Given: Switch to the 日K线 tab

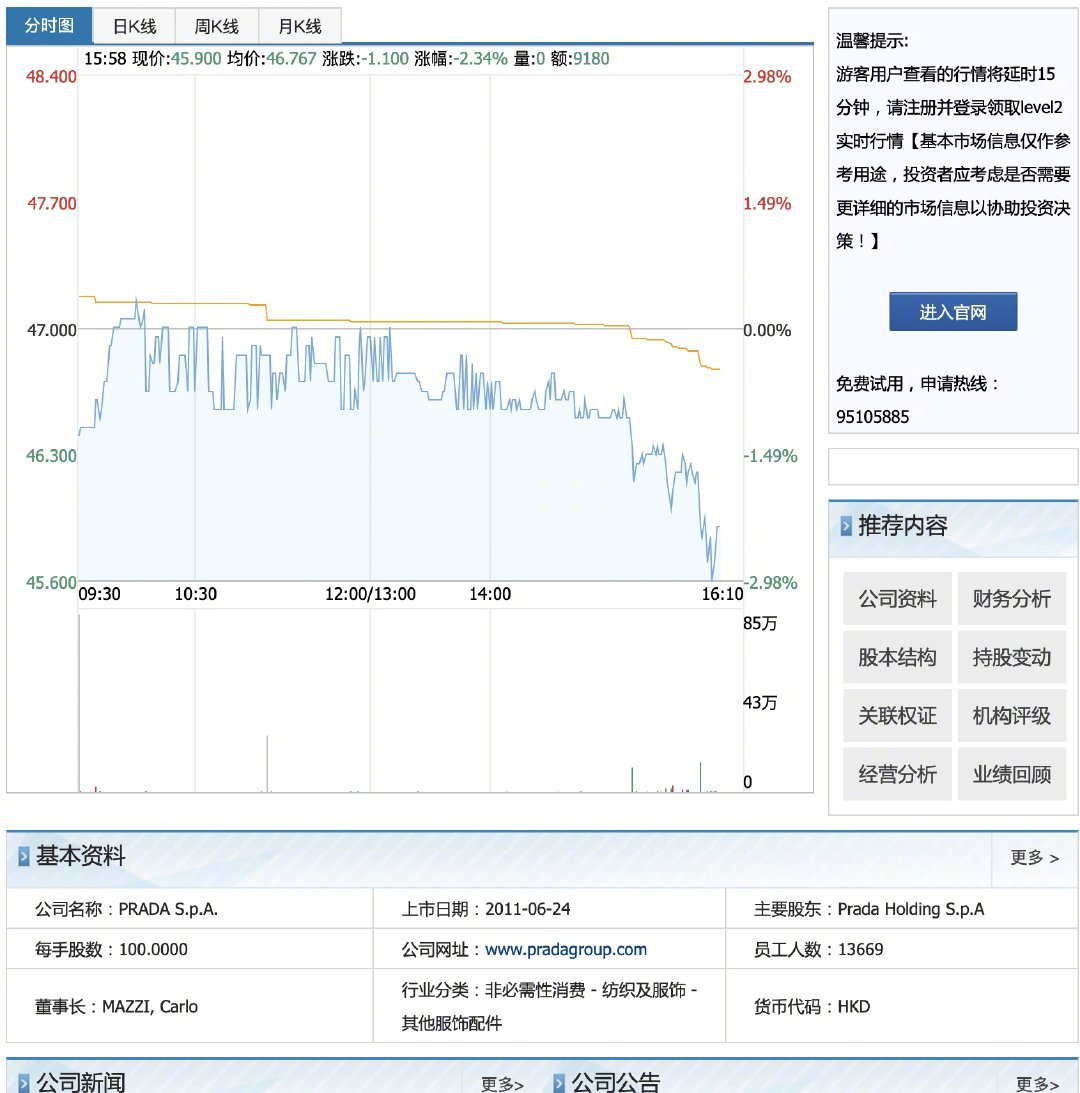Looking at the screenshot, I should pos(134,27).
